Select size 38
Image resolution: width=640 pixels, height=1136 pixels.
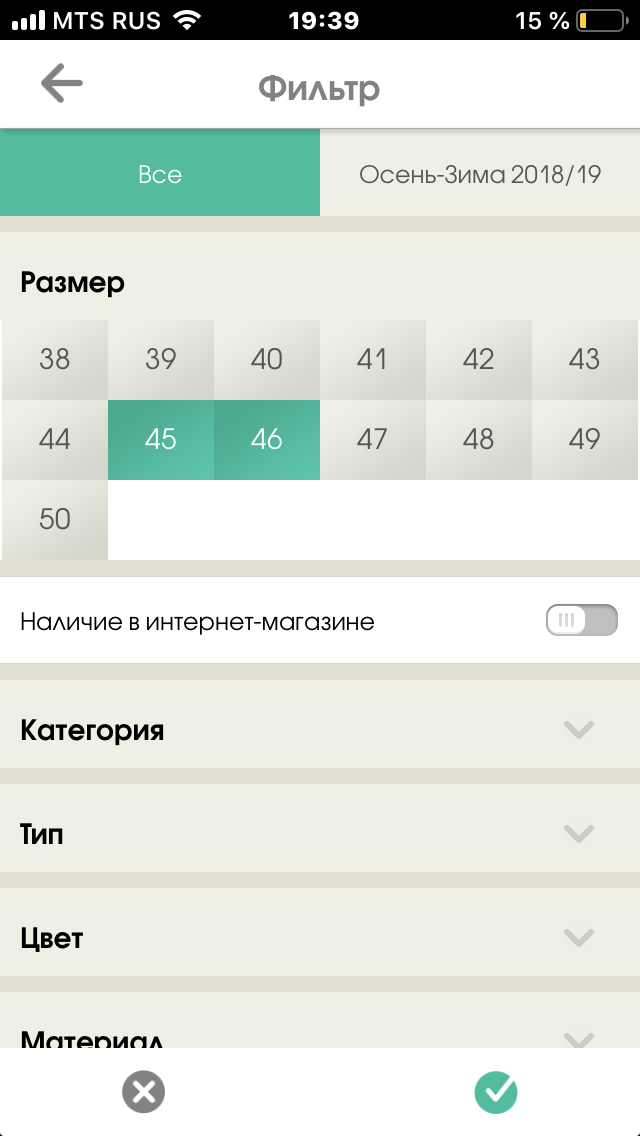54,359
